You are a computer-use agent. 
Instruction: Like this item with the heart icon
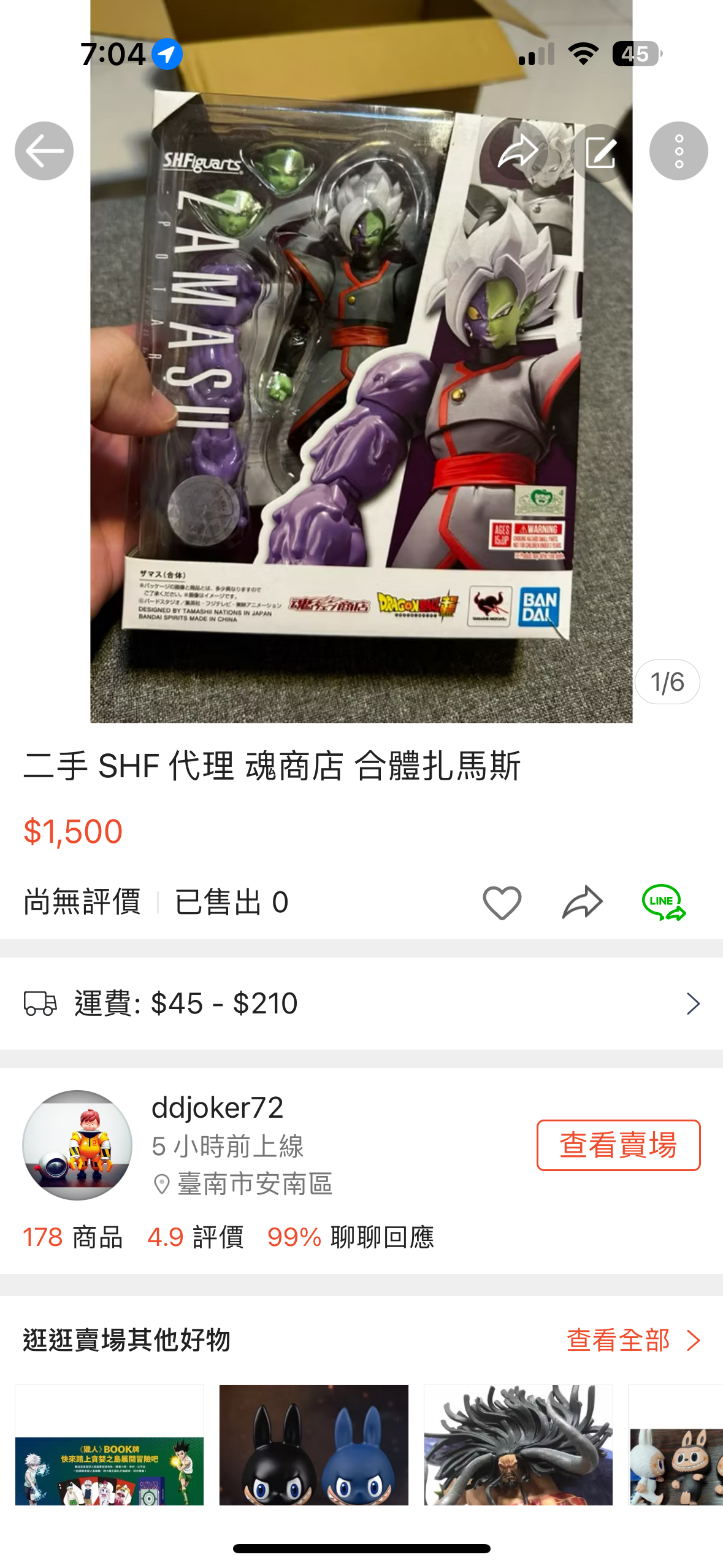pyautogui.click(x=502, y=902)
